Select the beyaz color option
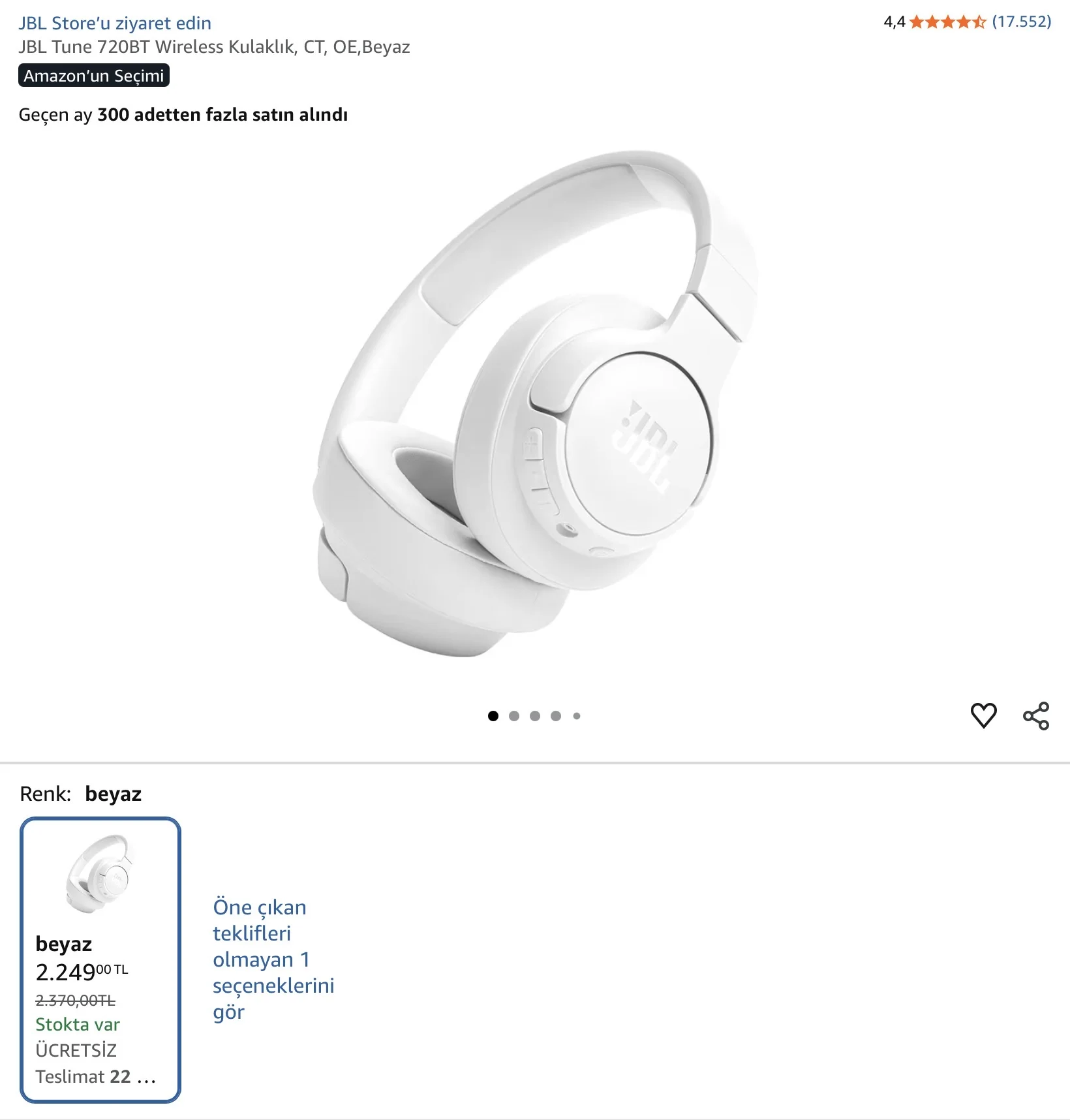1070x1120 pixels. [100, 959]
